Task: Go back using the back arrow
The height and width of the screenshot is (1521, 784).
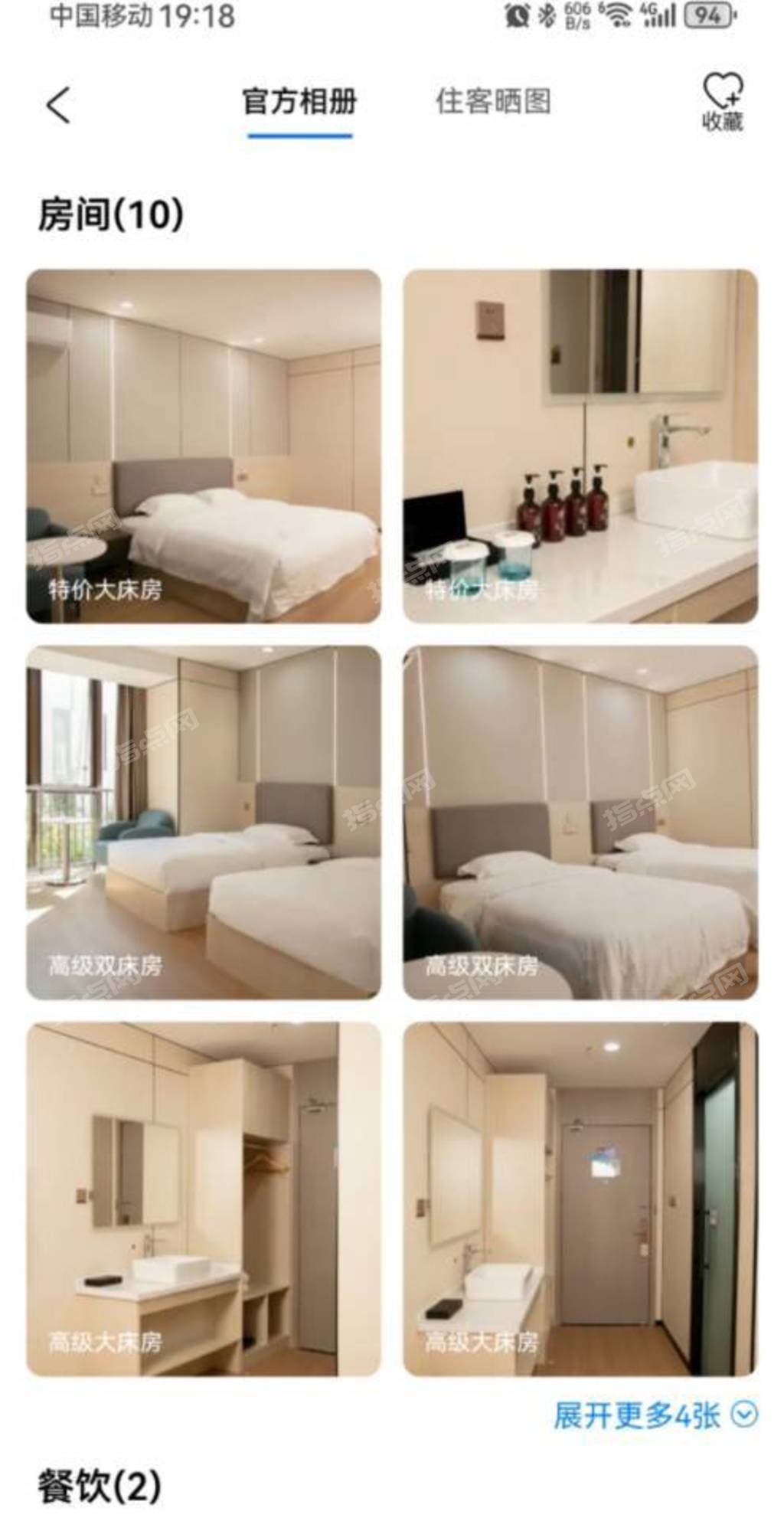Action: [59, 105]
